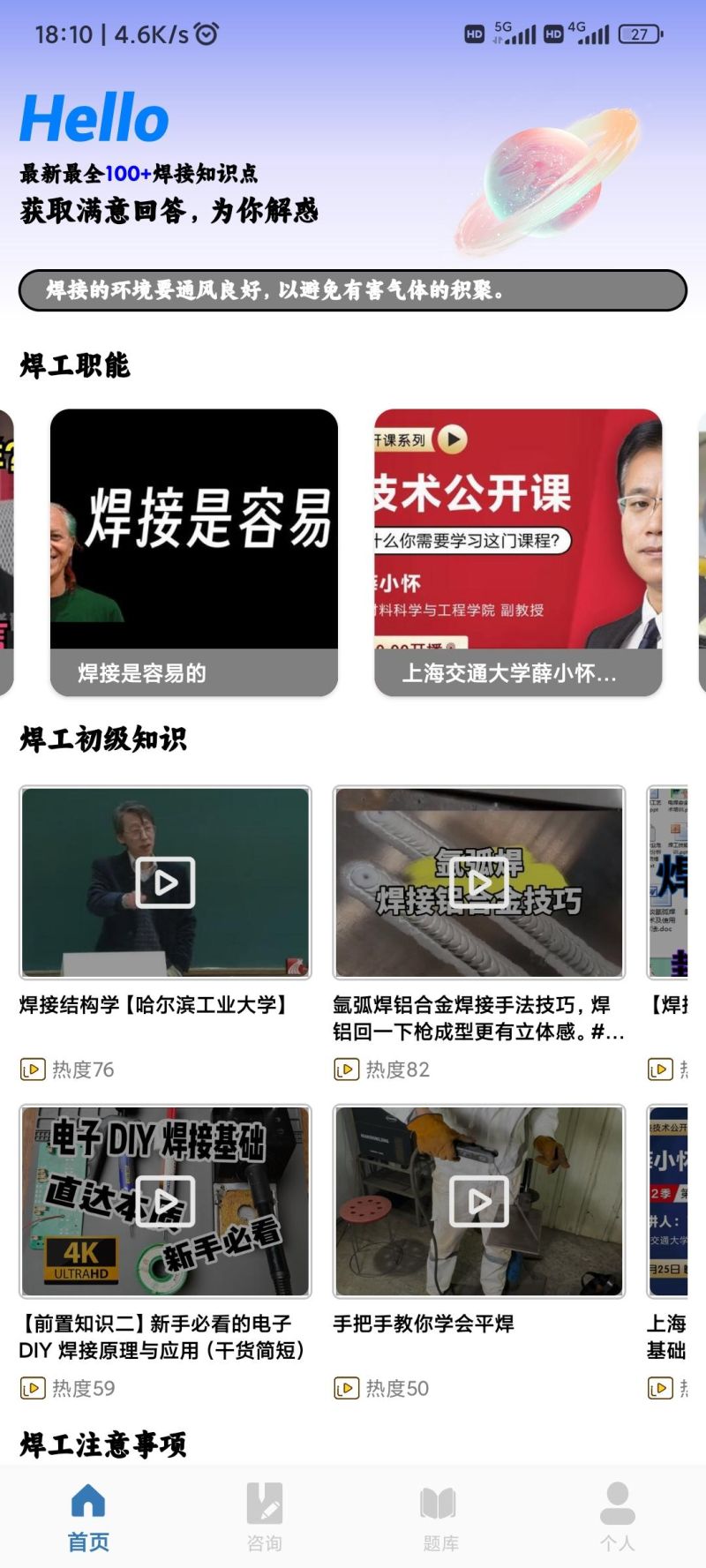
Task: Open 新手必看的电子DIY焊接原理与应用 video
Action: pyautogui.click(x=165, y=1201)
